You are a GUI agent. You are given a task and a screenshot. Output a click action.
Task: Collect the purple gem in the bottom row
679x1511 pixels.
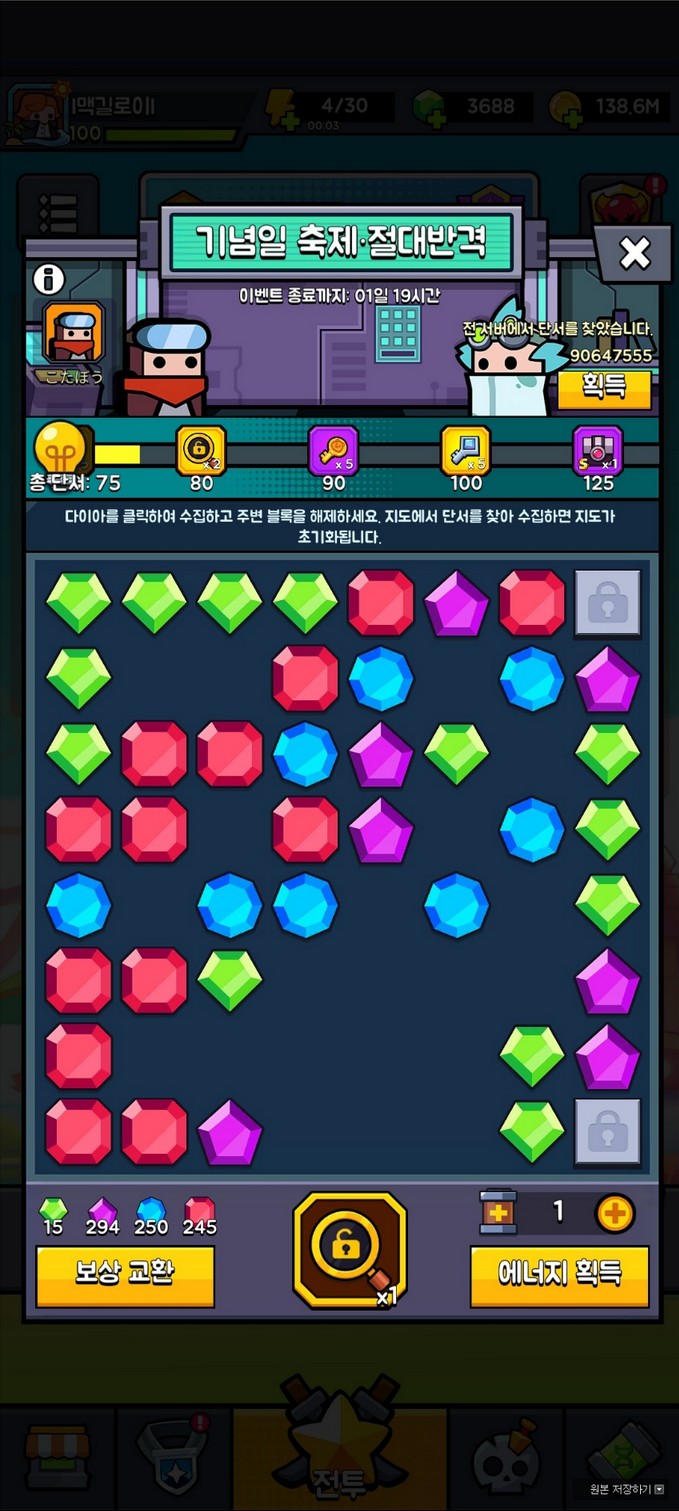coord(230,1132)
